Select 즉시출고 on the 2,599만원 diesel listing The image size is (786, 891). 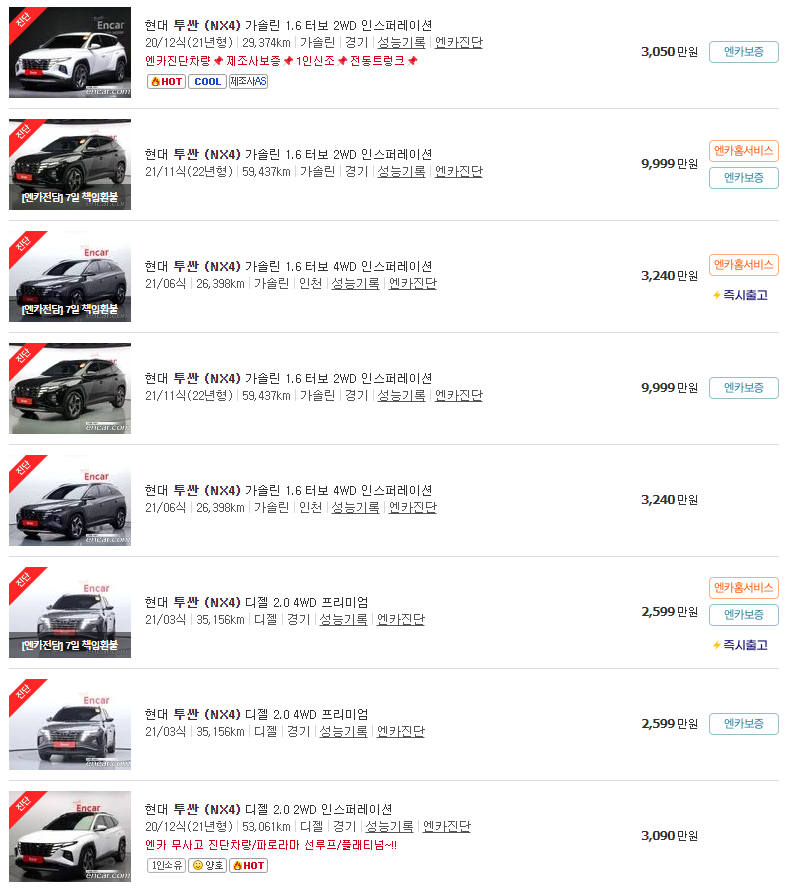click(741, 645)
